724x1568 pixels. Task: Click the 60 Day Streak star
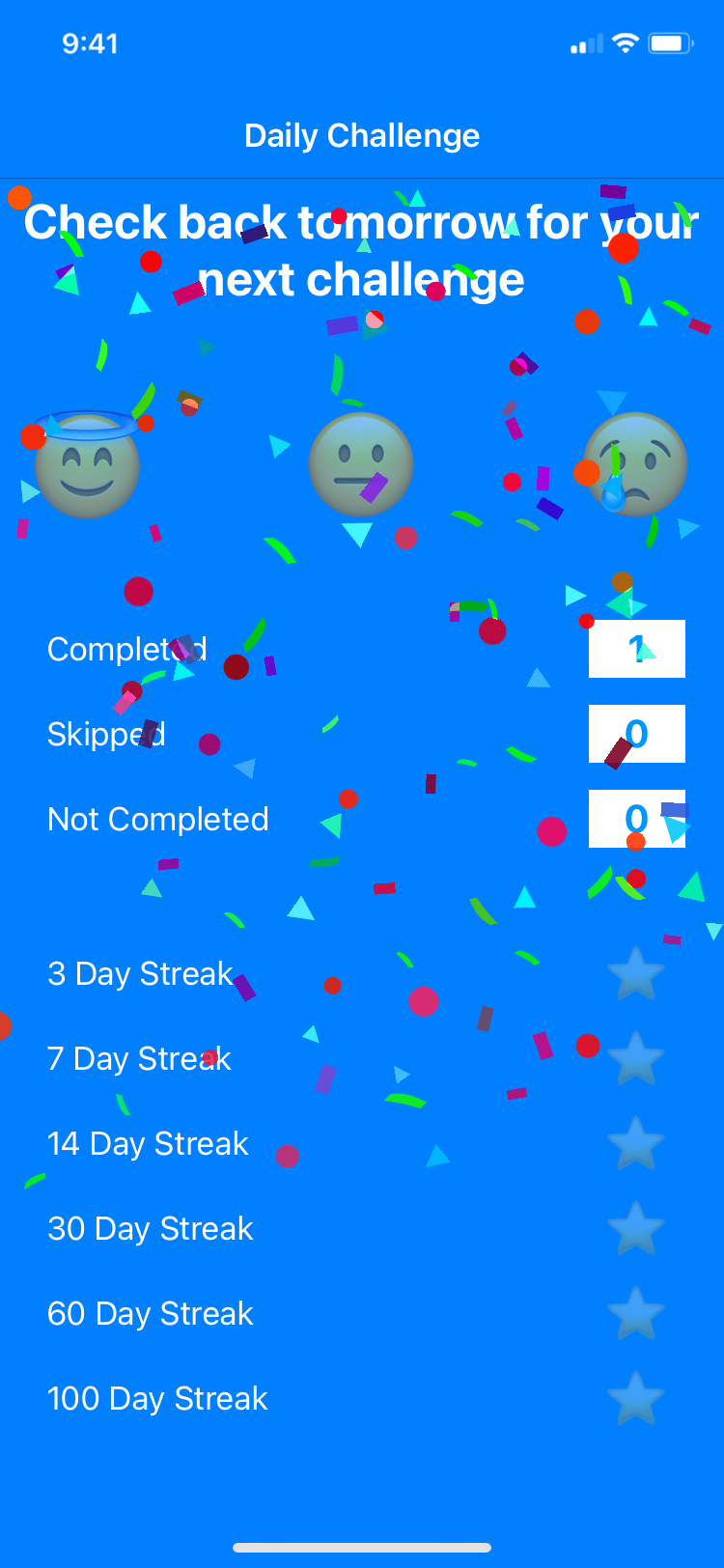point(636,1313)
